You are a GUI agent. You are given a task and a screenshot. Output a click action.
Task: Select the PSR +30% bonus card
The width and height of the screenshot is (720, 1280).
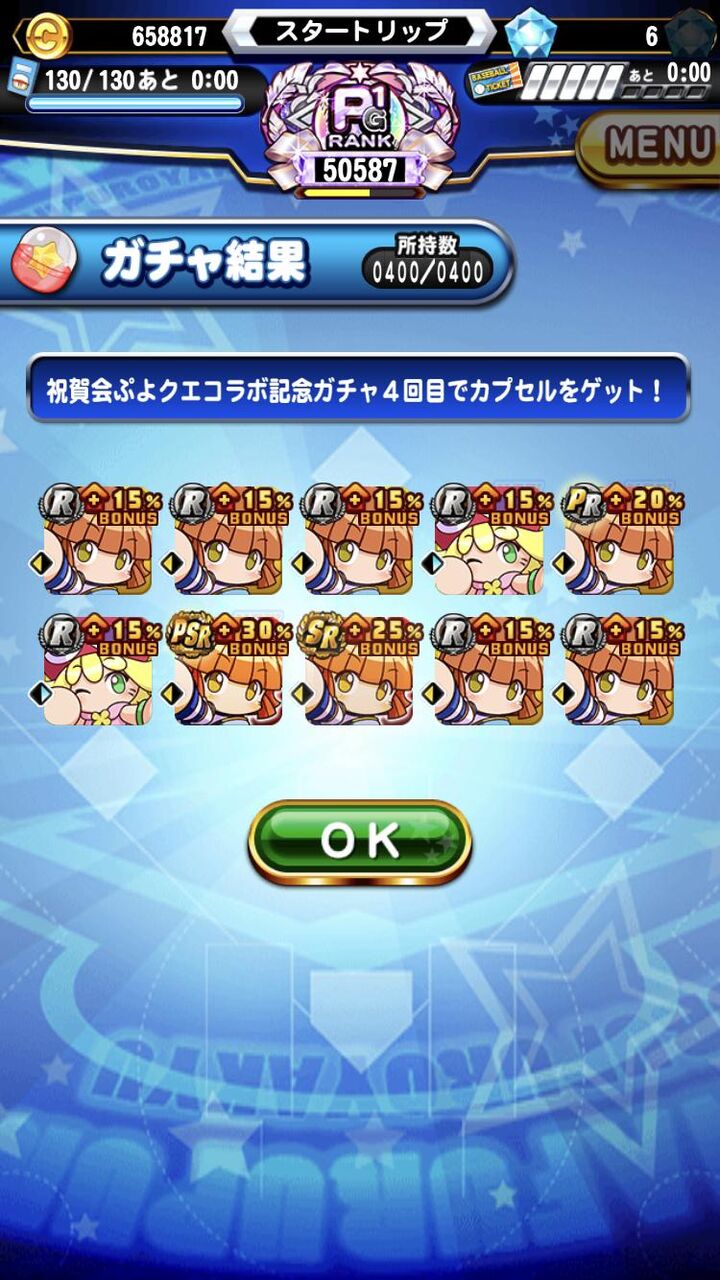[228, 670]
